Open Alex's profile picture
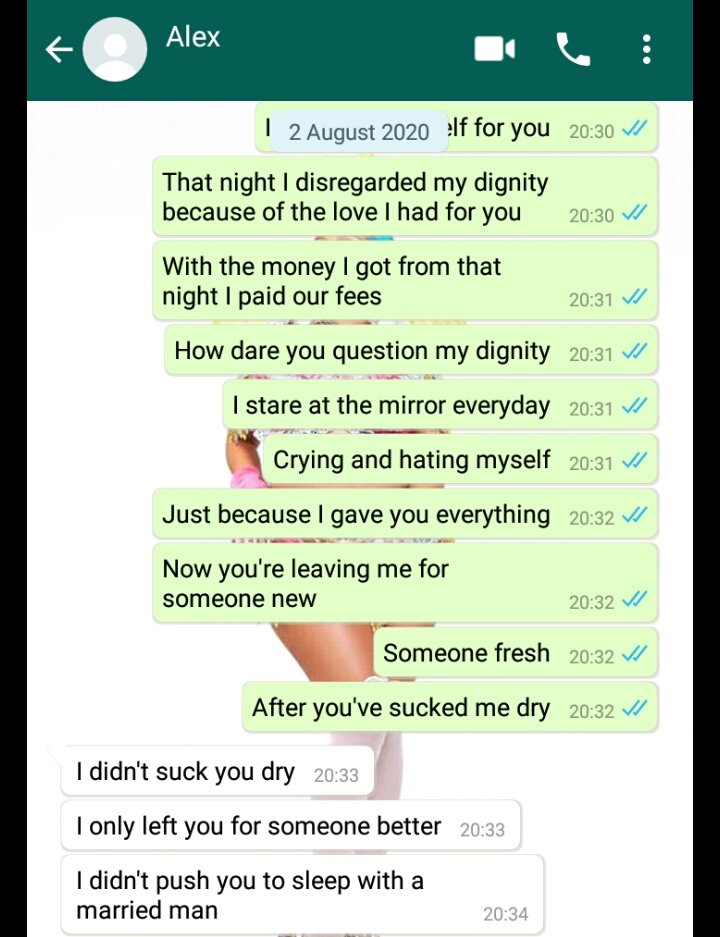This screenshot has height=937, width=720. [115, 50]
